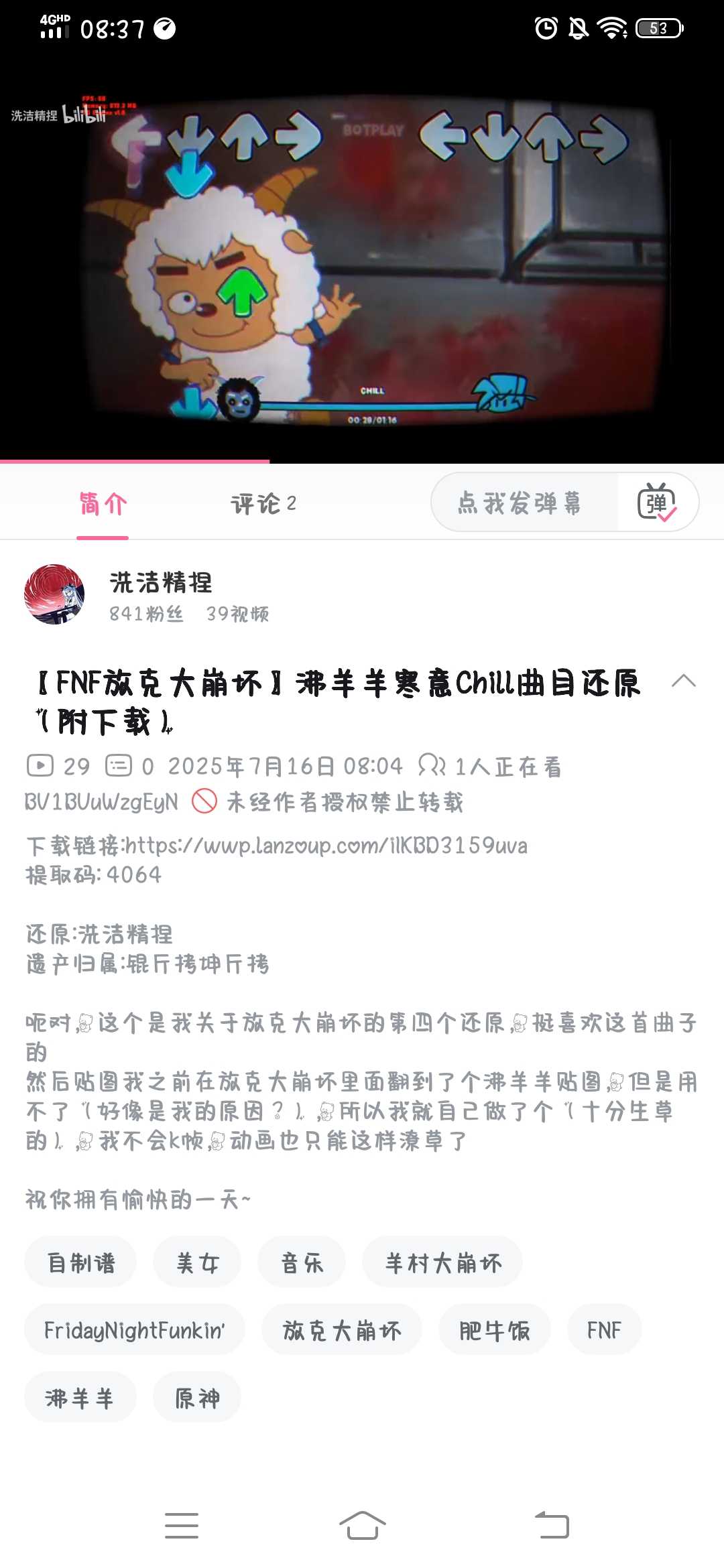
Task: Select the 音乐 tag
Action: point(302,1263)
